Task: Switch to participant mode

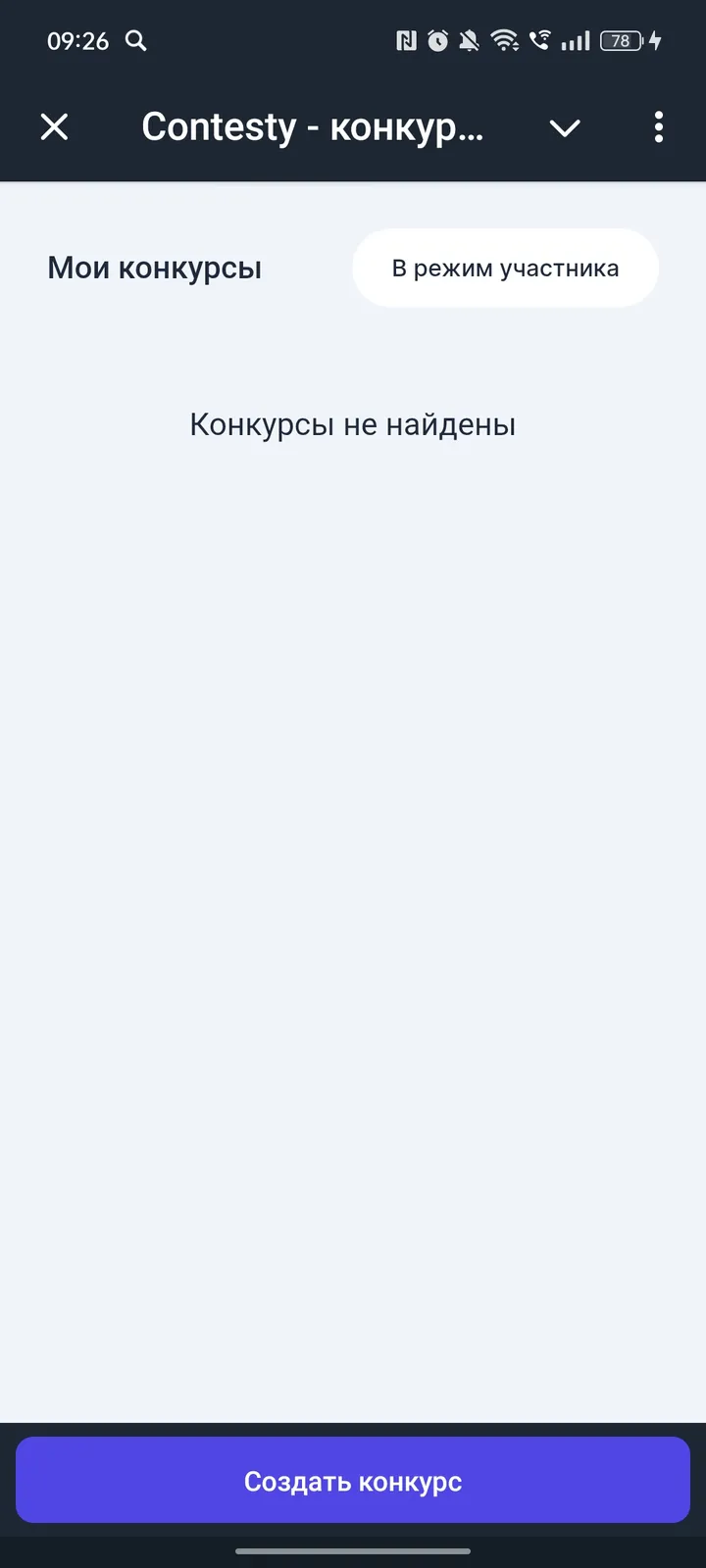Action: click(505, 269)
